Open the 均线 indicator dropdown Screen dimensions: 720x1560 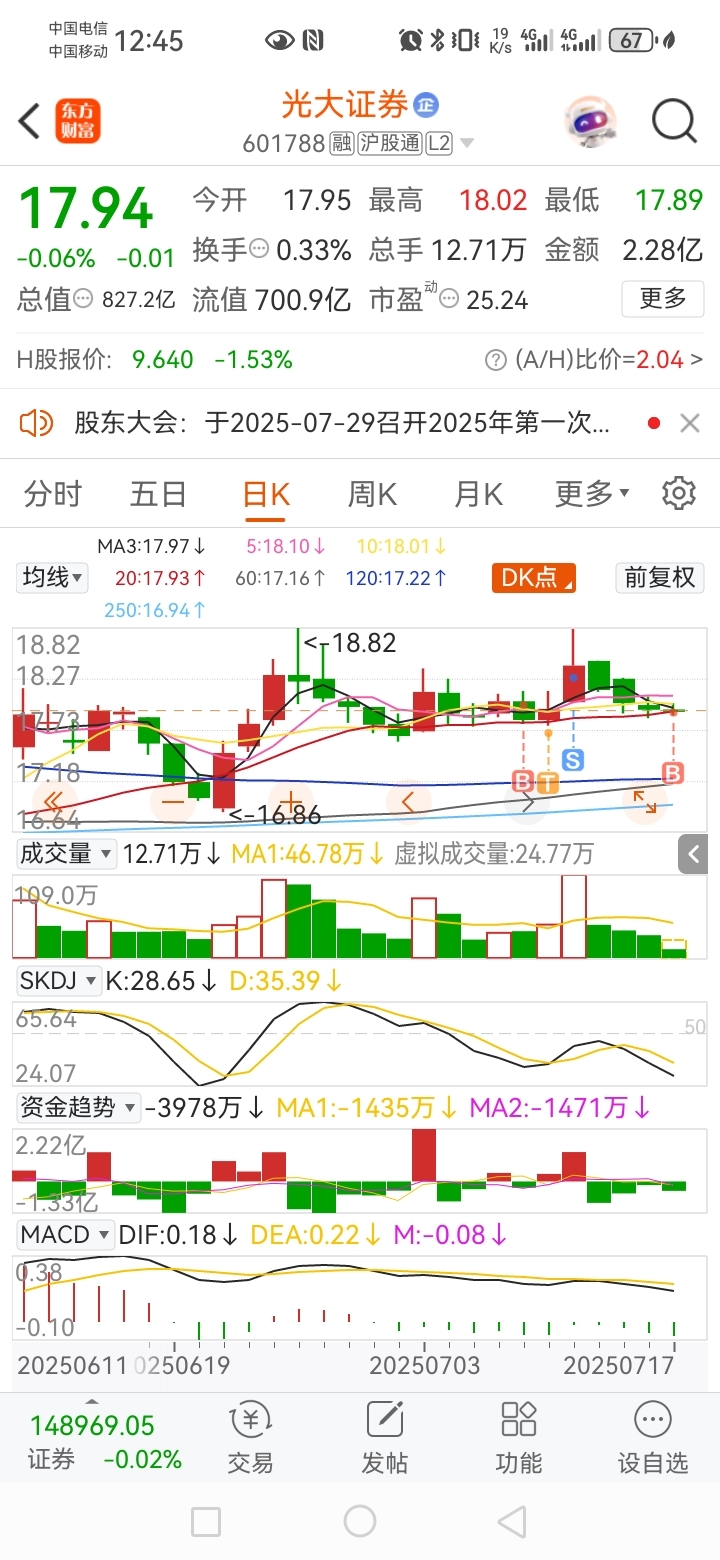(x=53, y=577)
